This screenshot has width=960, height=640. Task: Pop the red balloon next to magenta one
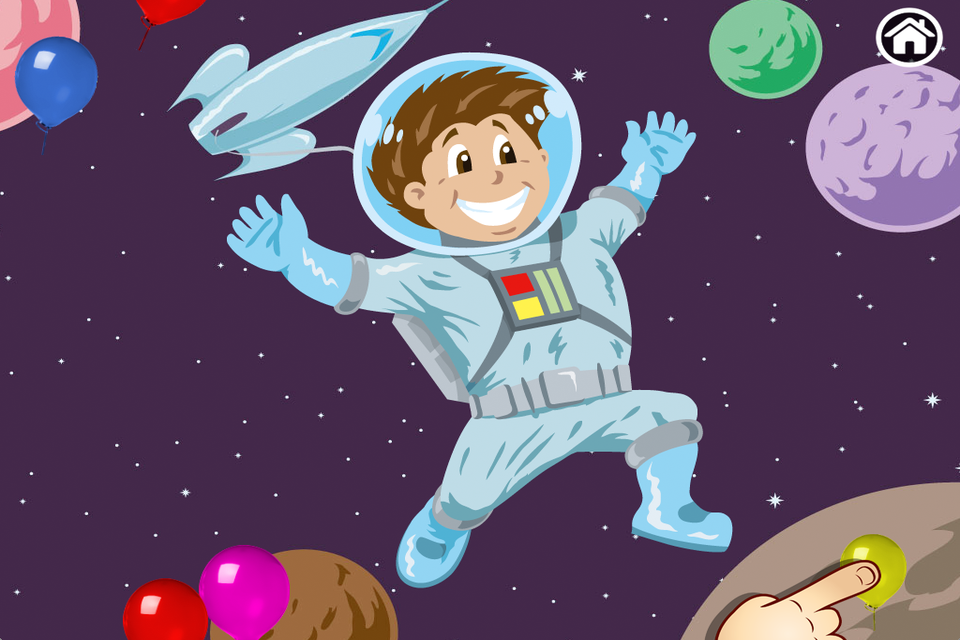(165, 612)
